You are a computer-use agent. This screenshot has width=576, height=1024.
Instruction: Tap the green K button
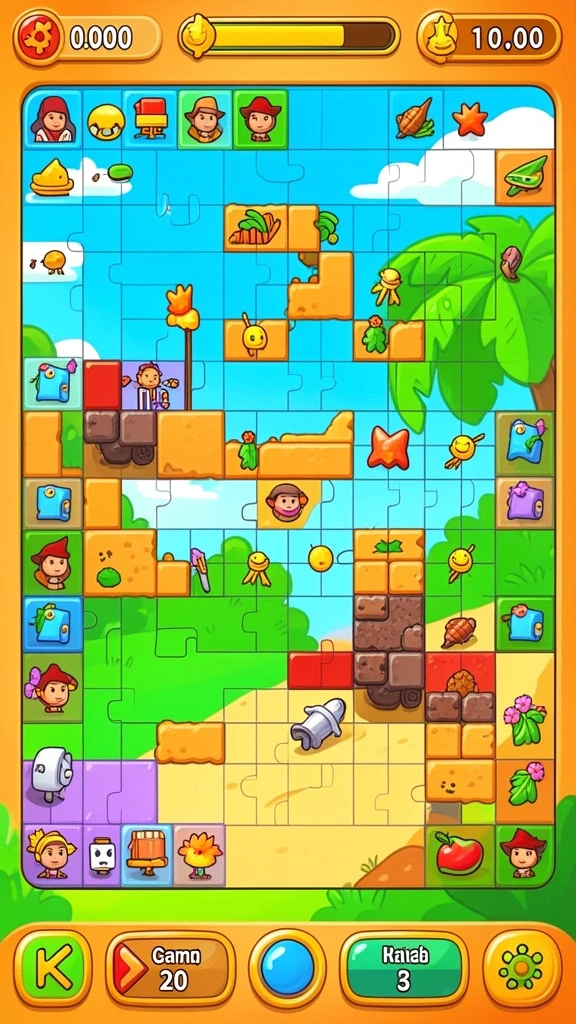[x=52, y=968]
